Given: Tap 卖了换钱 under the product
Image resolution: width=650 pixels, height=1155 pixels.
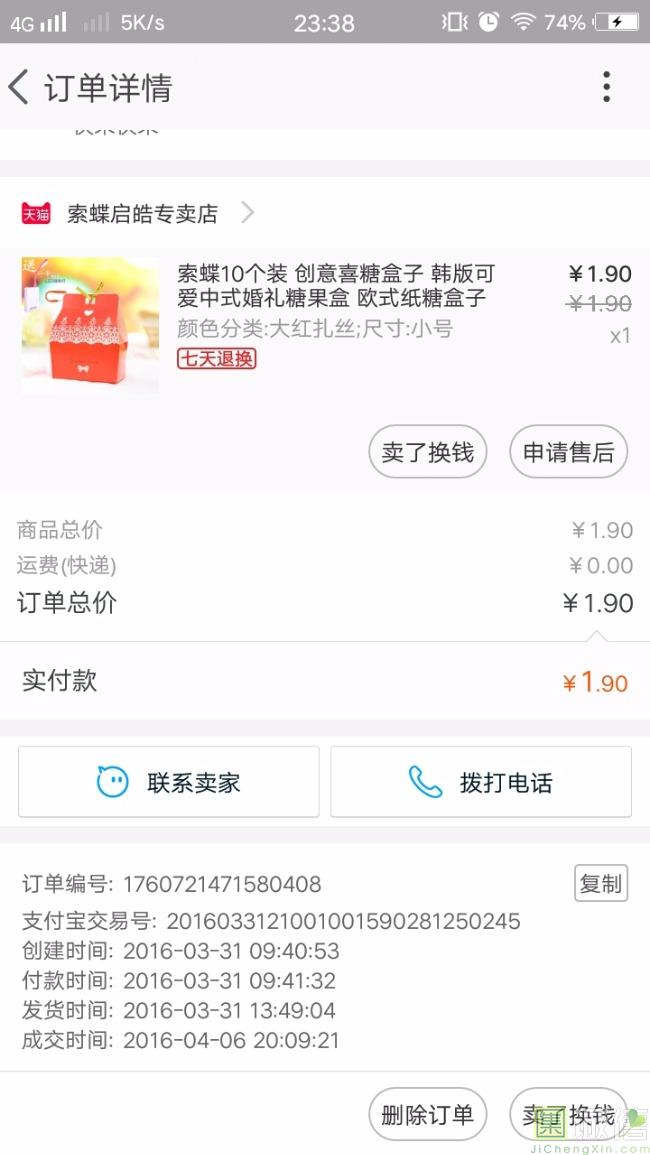Looking at the screenshot, I should (x=427, y=452).
